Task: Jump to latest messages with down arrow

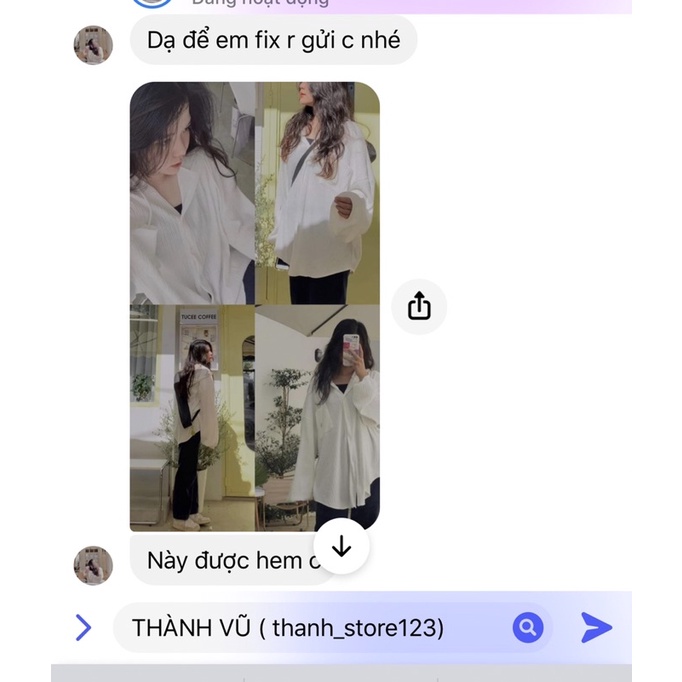Action: click(341, 546)
